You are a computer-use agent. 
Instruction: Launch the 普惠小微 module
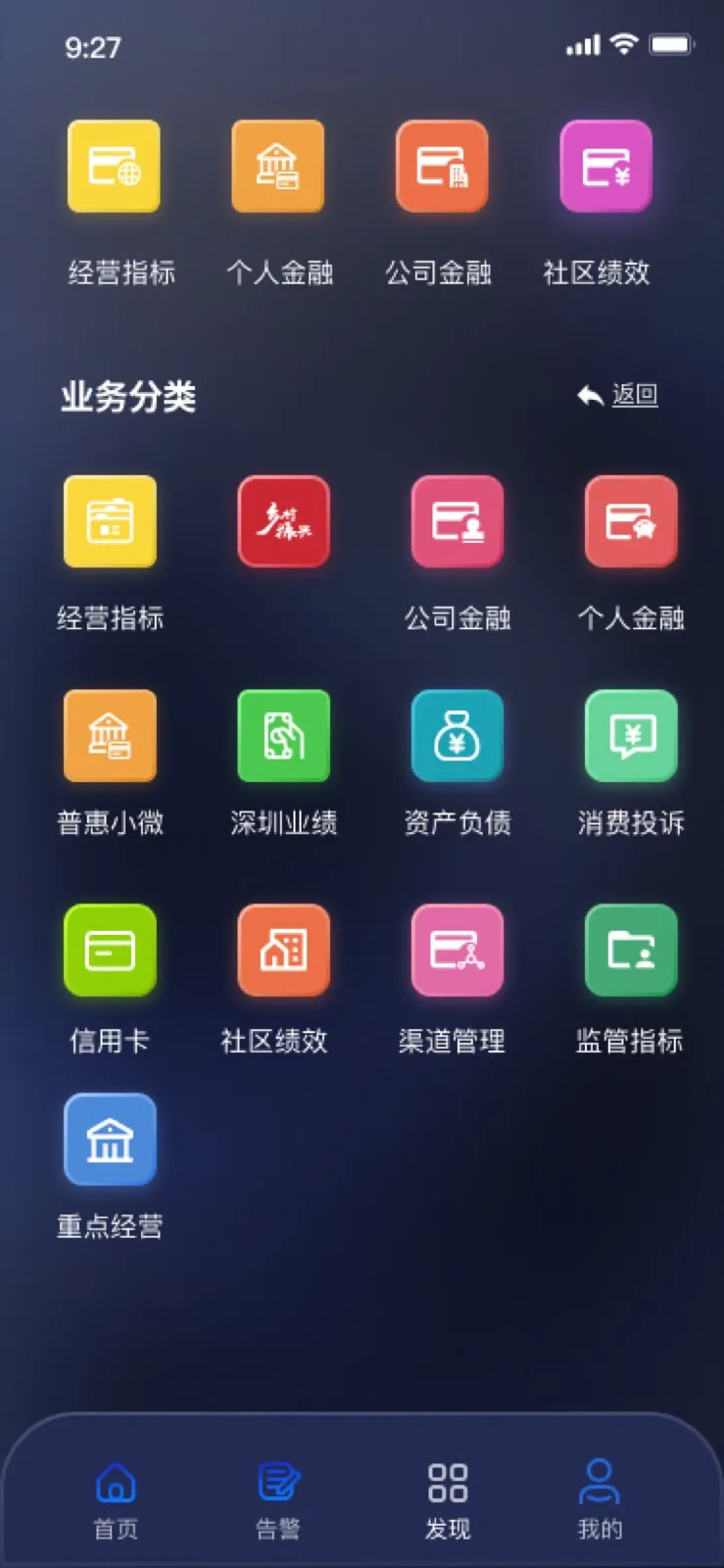click(110, 736)
